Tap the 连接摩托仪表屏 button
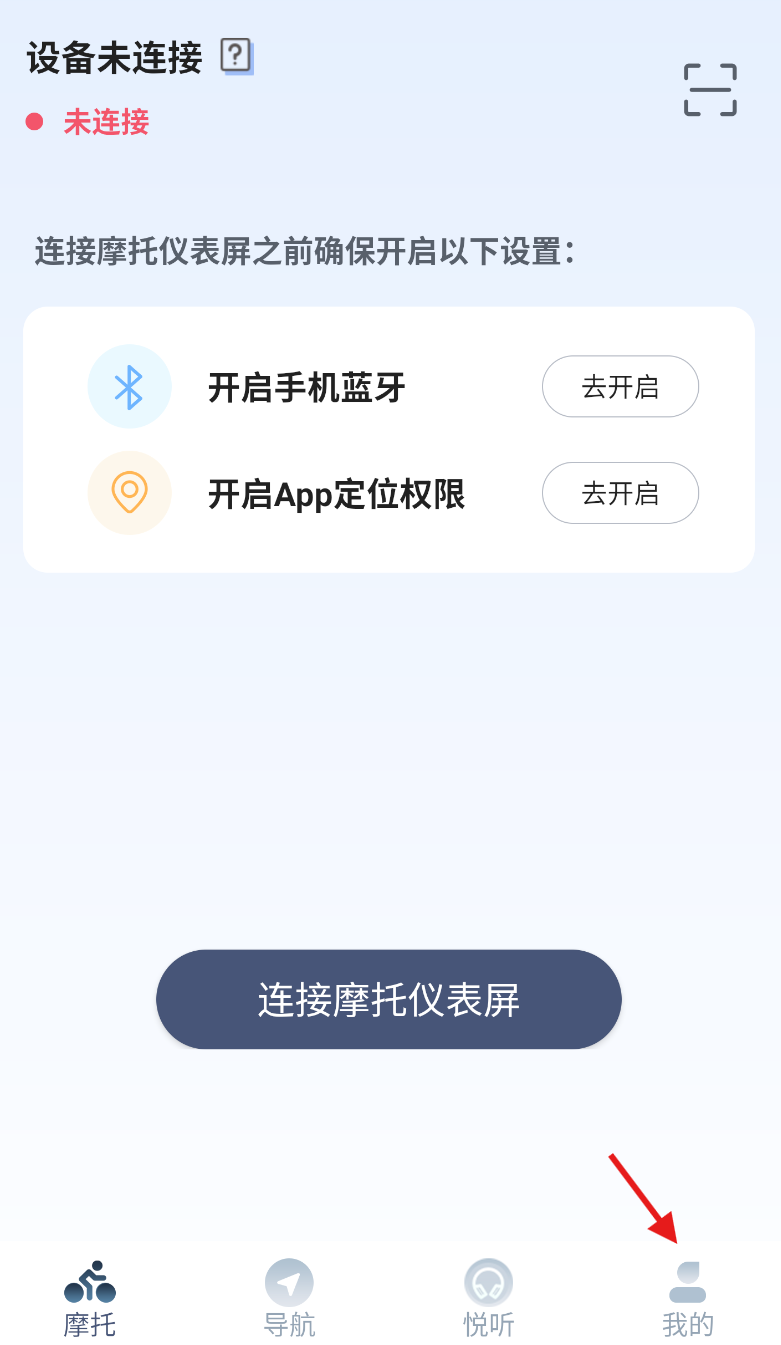Image resolution: width=781 pixels, height=1345 pixels. [389, 999]
